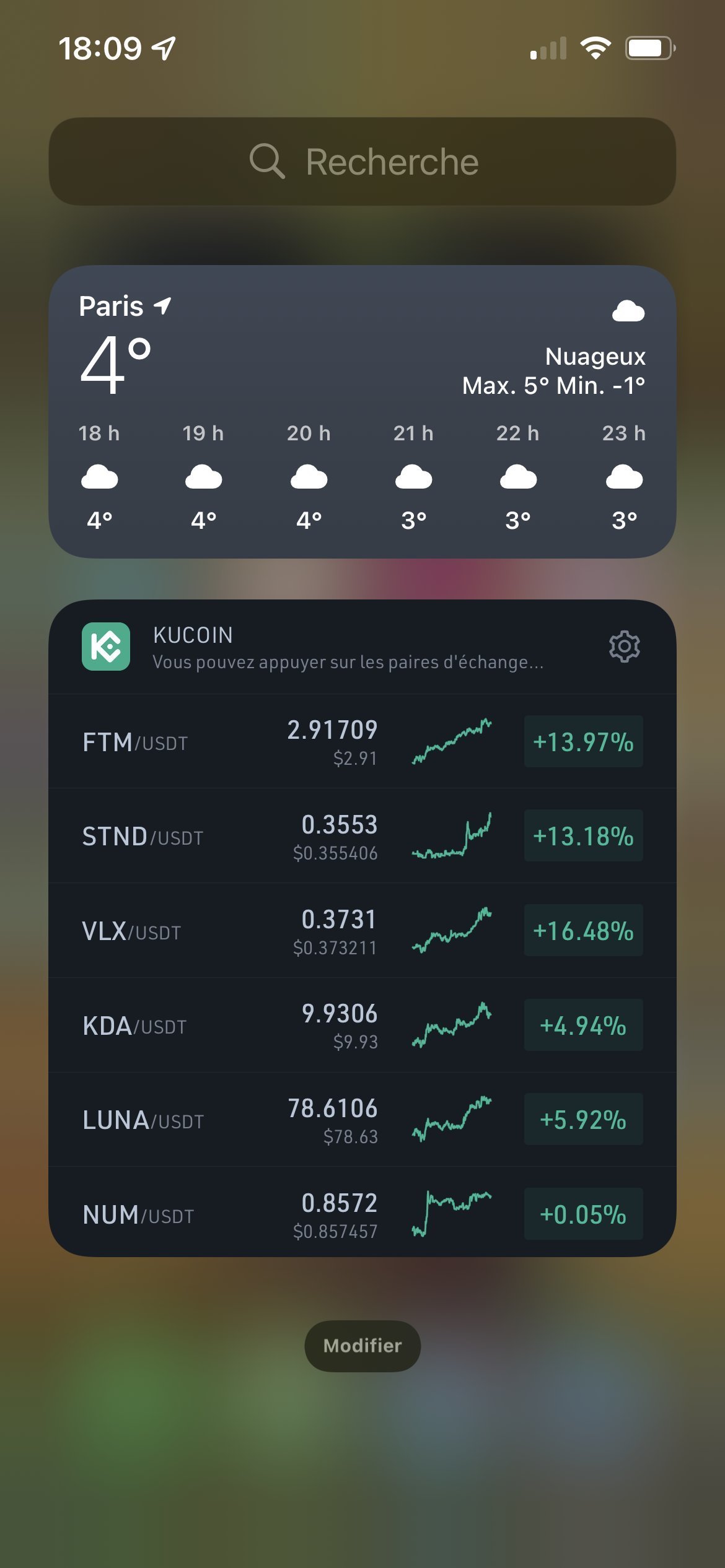Open the Paris weather widget
The image size is (725, 1568).
point(362,411)
